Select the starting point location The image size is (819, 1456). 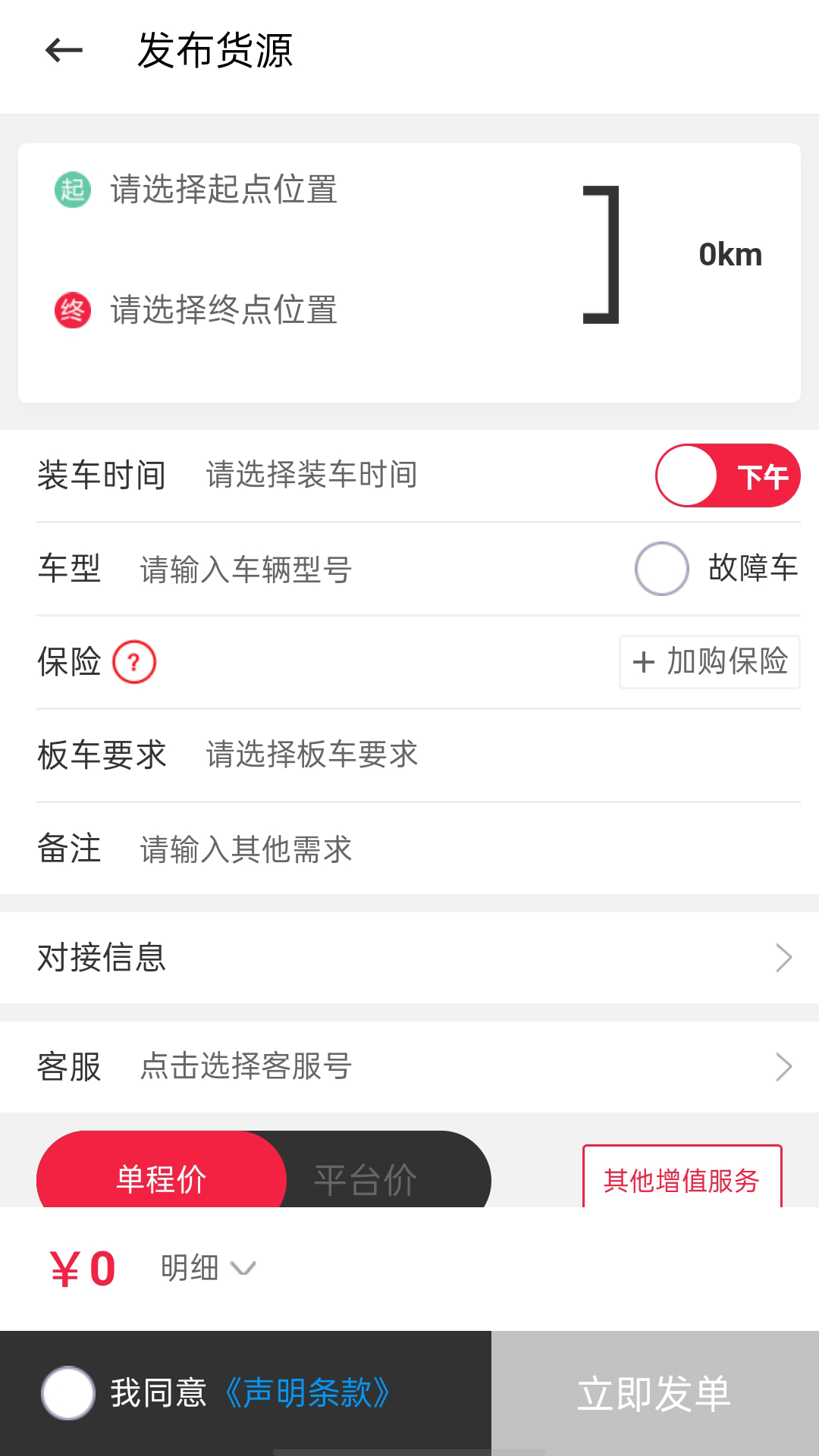pyautogui.click(x=224, y=190)
